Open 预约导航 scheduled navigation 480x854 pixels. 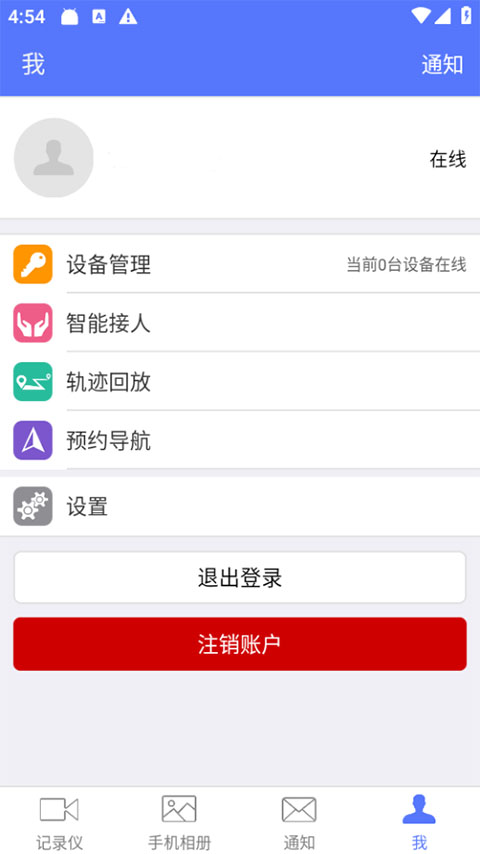240,440
